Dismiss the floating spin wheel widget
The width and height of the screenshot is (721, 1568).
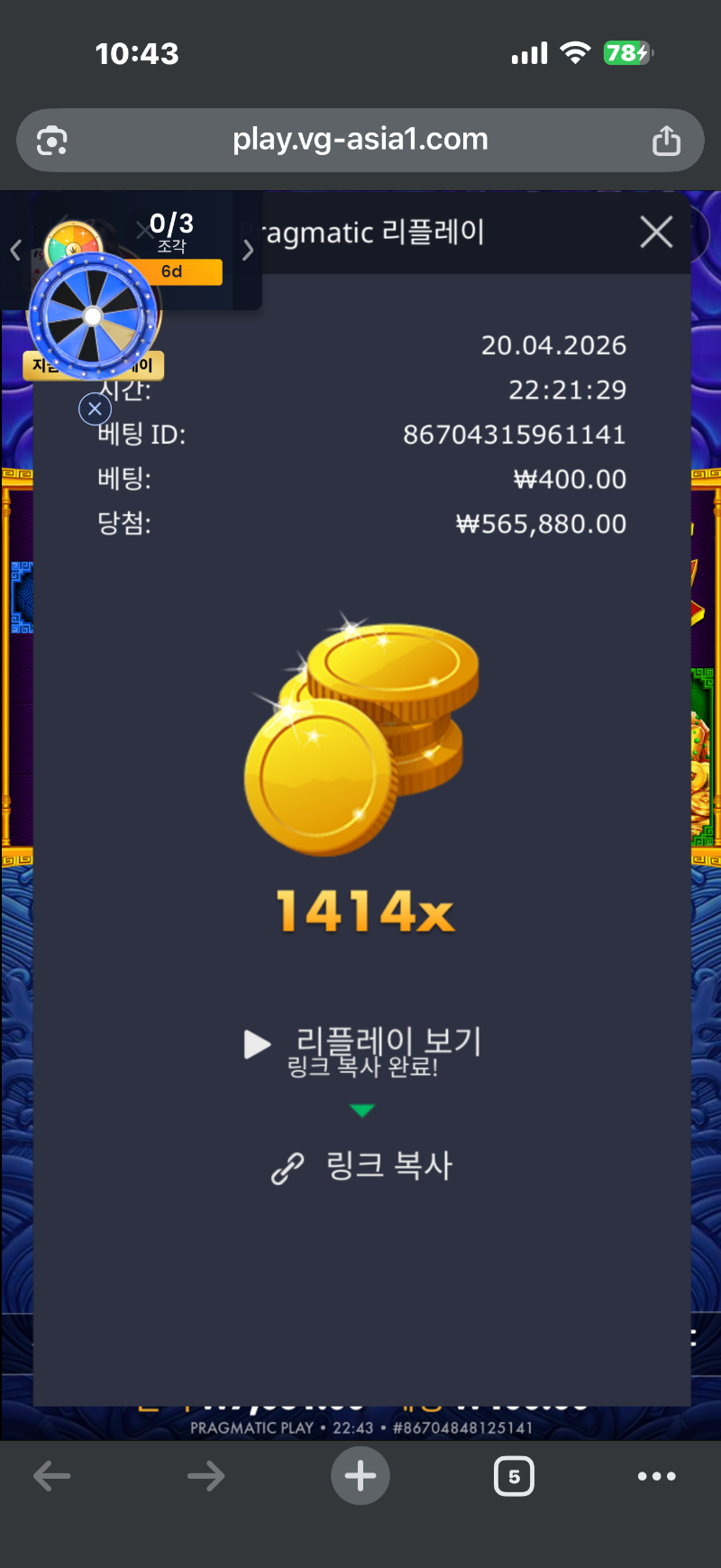[95, 408]
